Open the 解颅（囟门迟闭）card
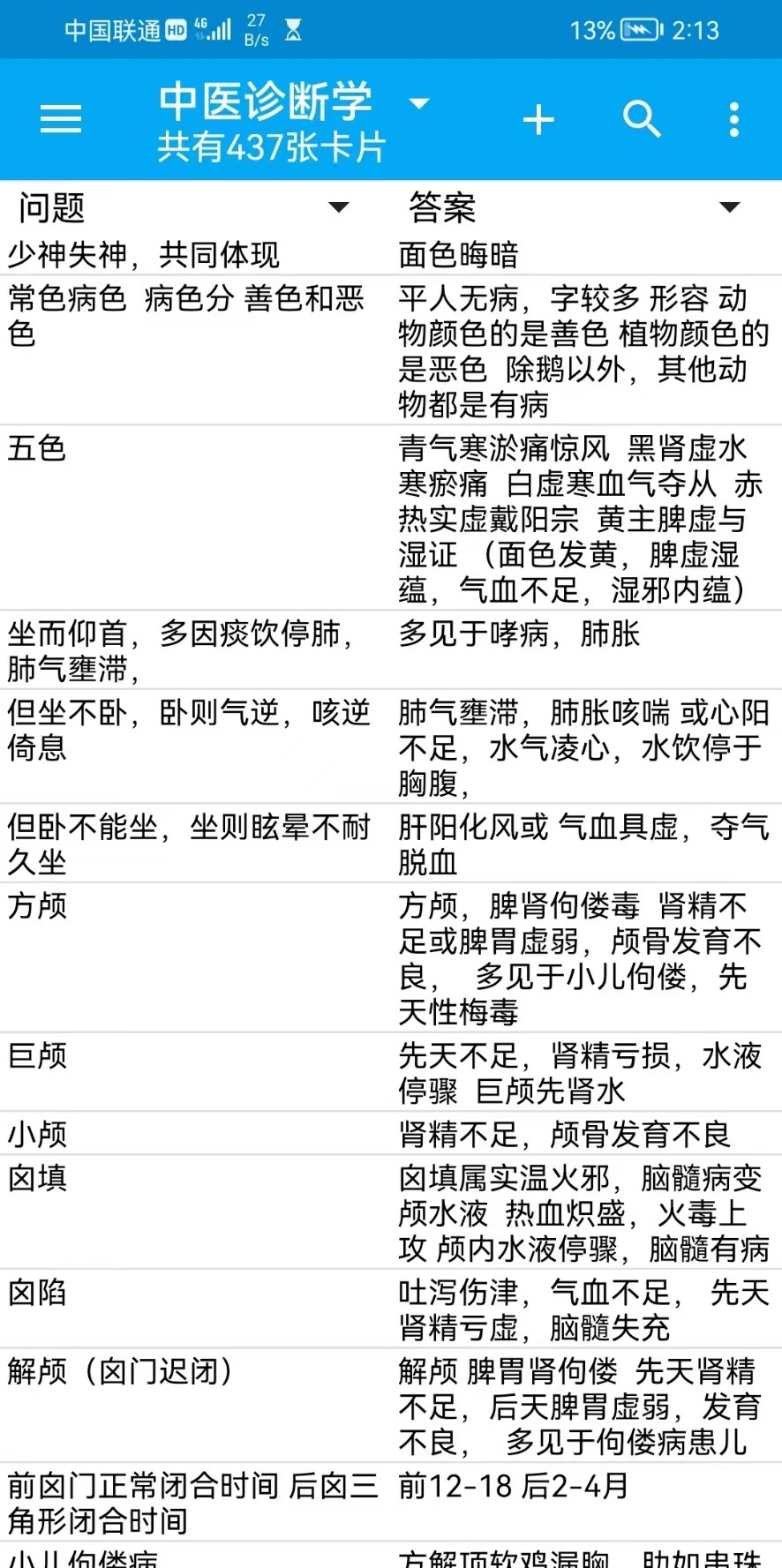 point(391,1406)
